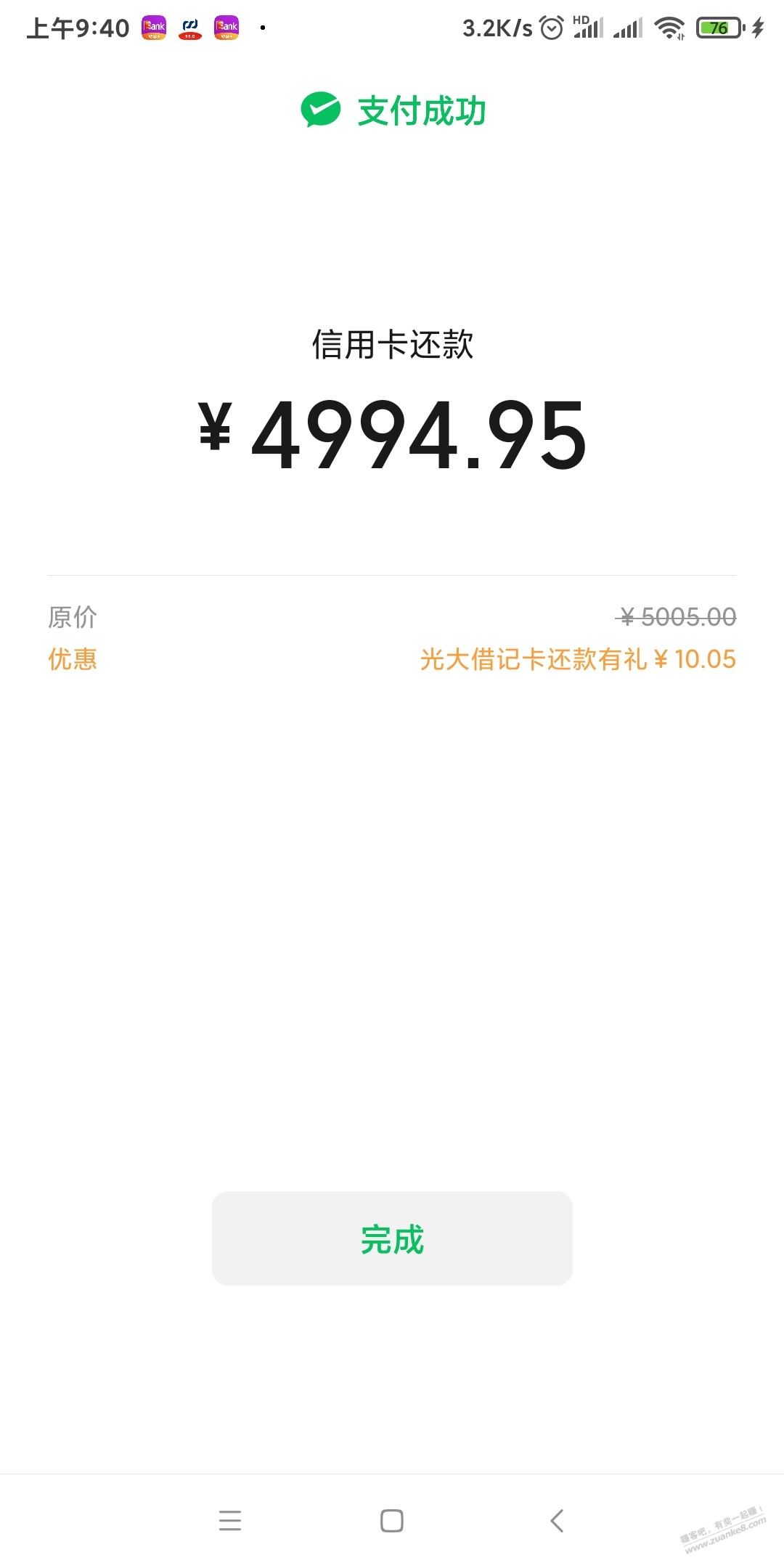Tap the 完成 button to finish
This screenshot has width=784, height=1568.
tap(392, 1238)
